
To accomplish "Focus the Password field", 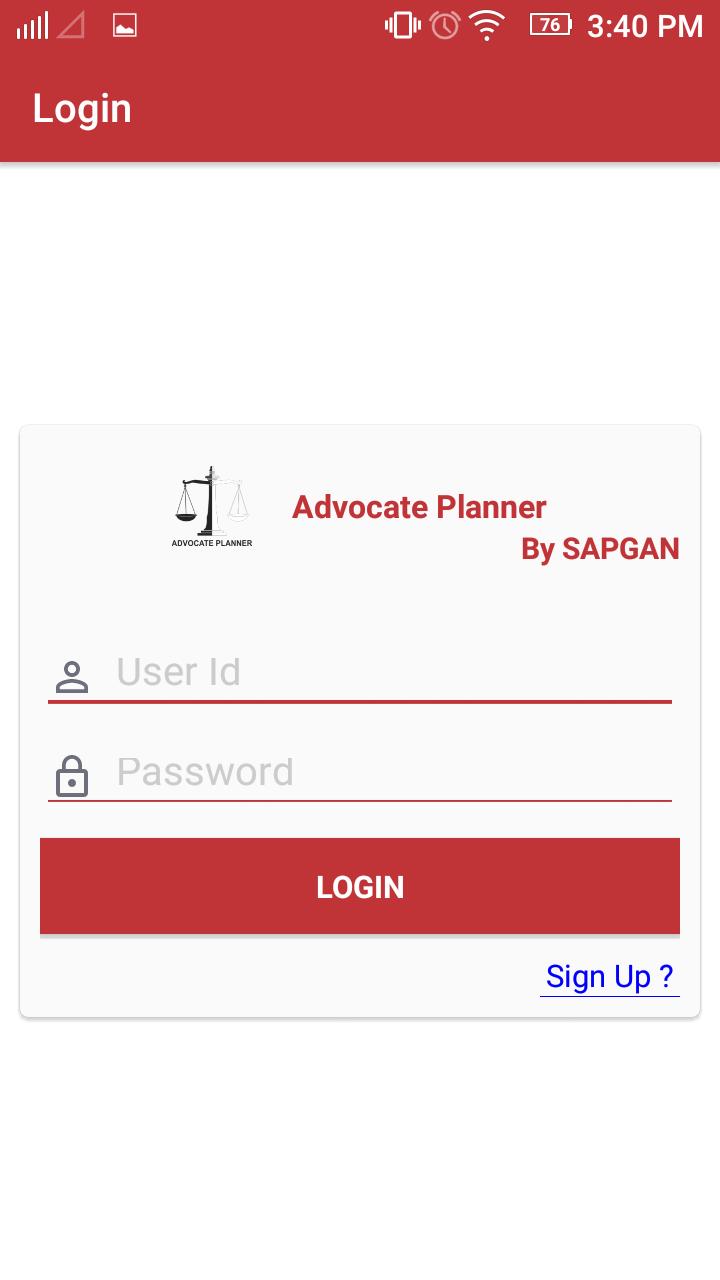I will 390,772.
